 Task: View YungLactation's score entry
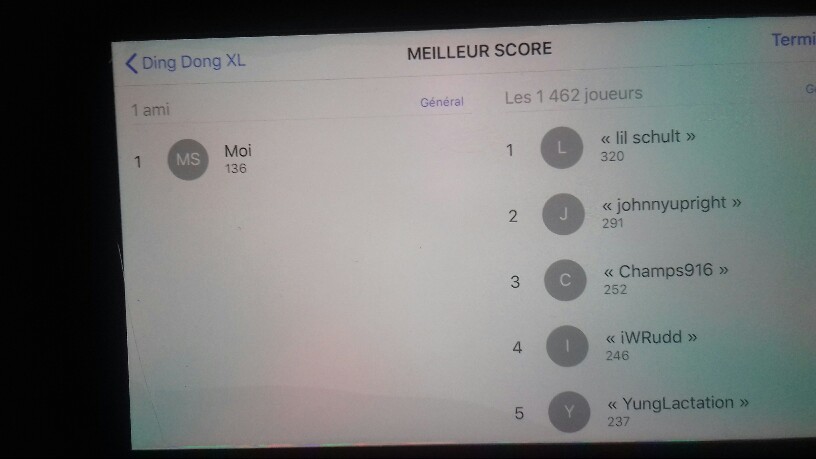677,411
